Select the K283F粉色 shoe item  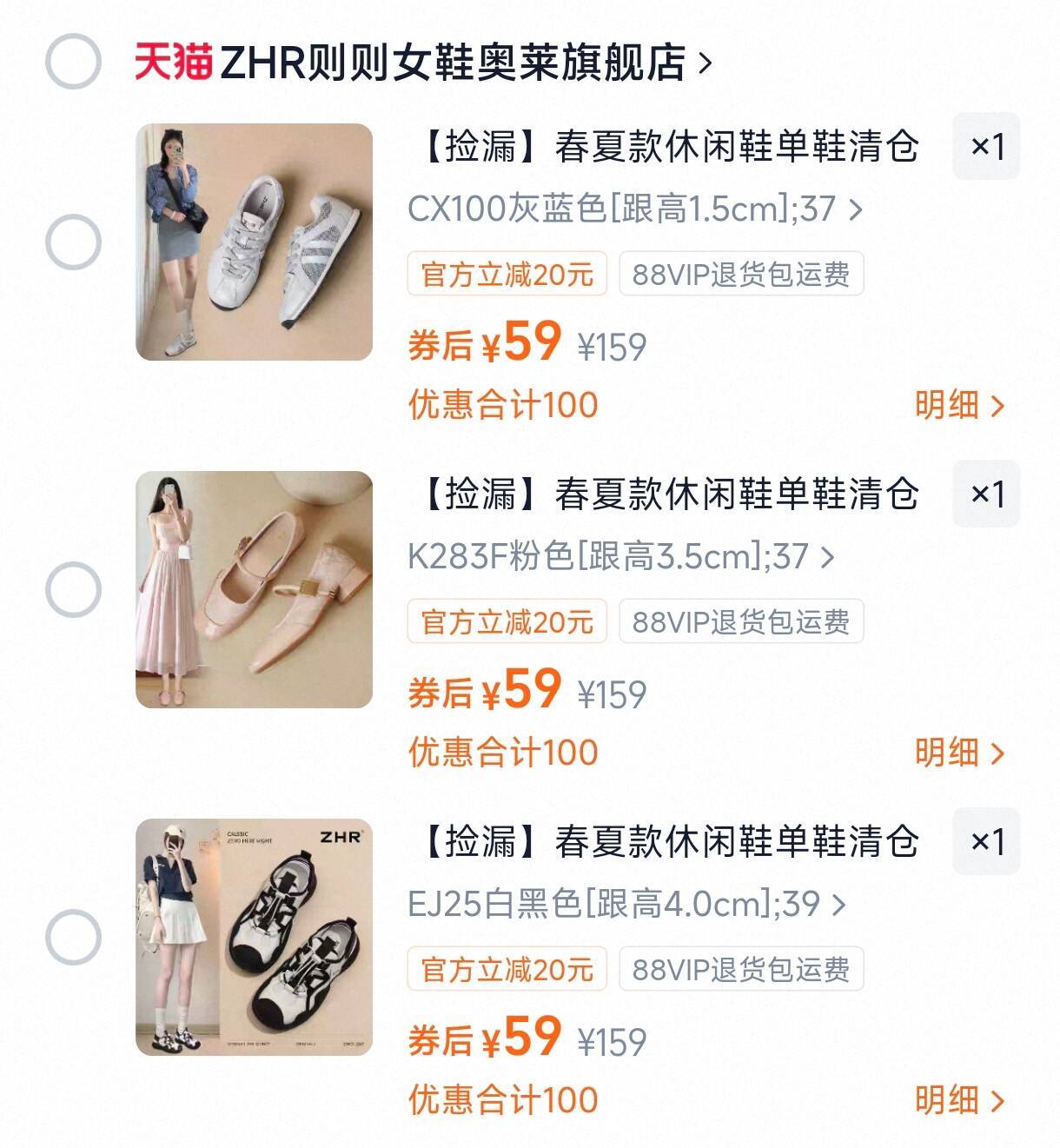pos(73,590)
